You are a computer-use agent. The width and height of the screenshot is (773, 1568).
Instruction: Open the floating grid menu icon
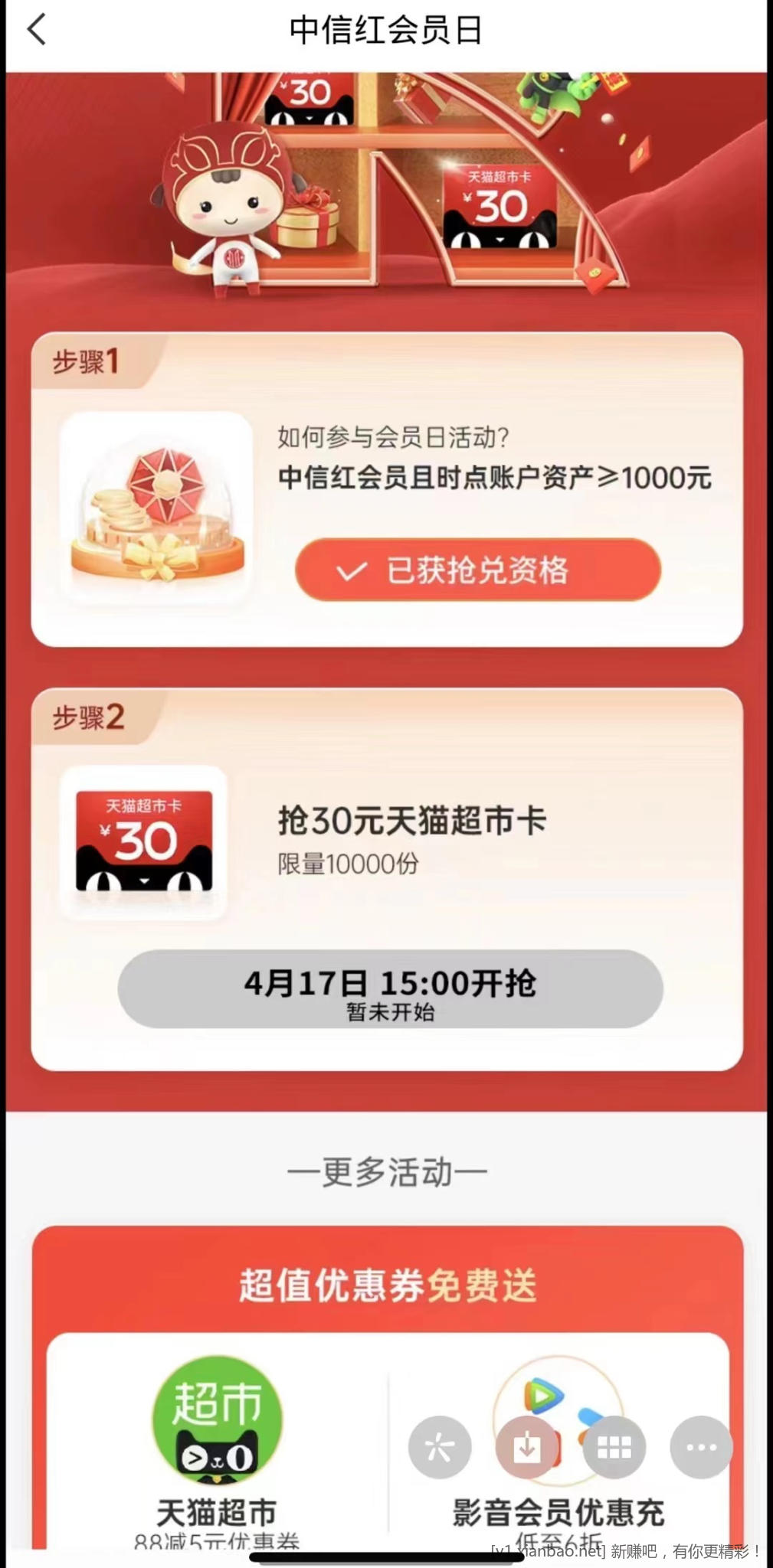point(614,1448)
